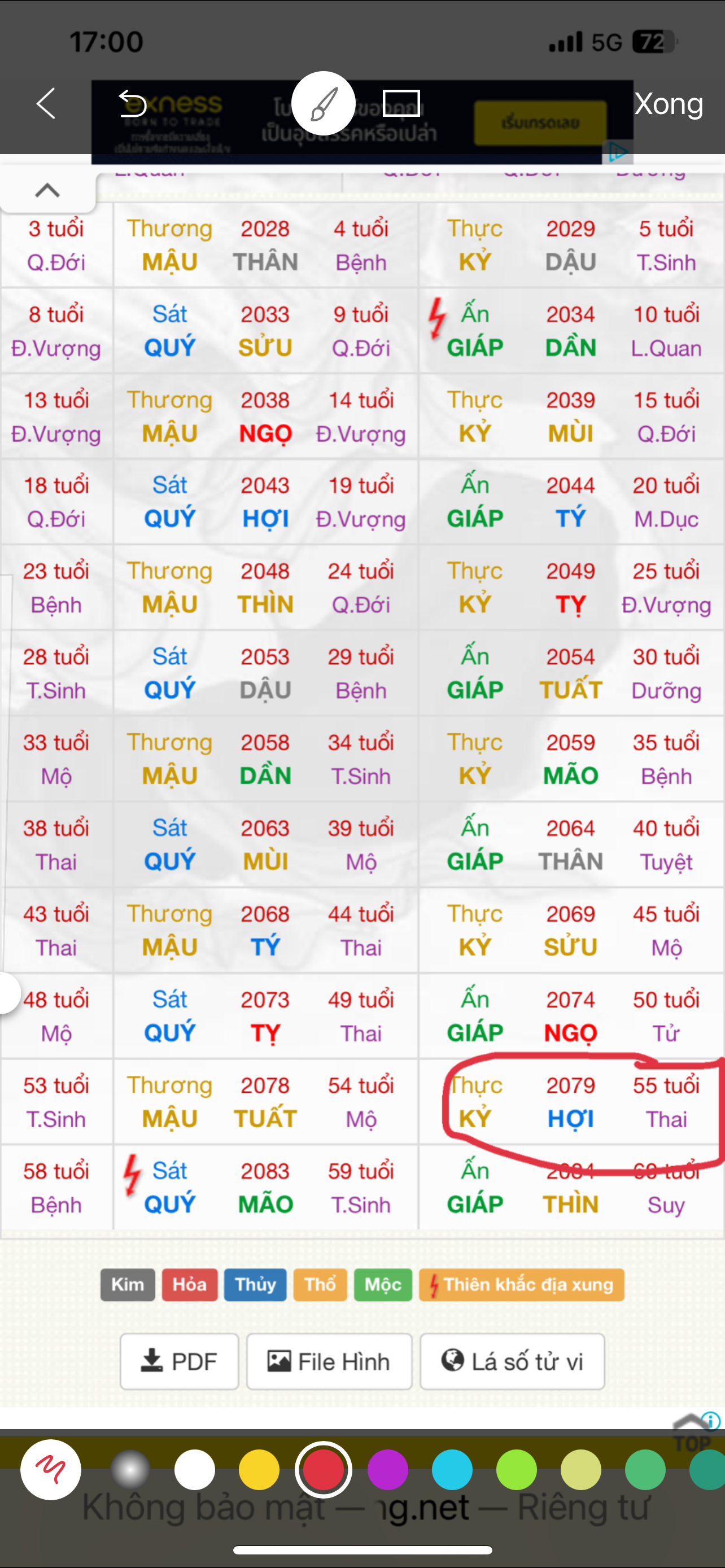The image size is (725, 1568).
Task: Pick the lime green color swatch
Action: (517, 1469)
